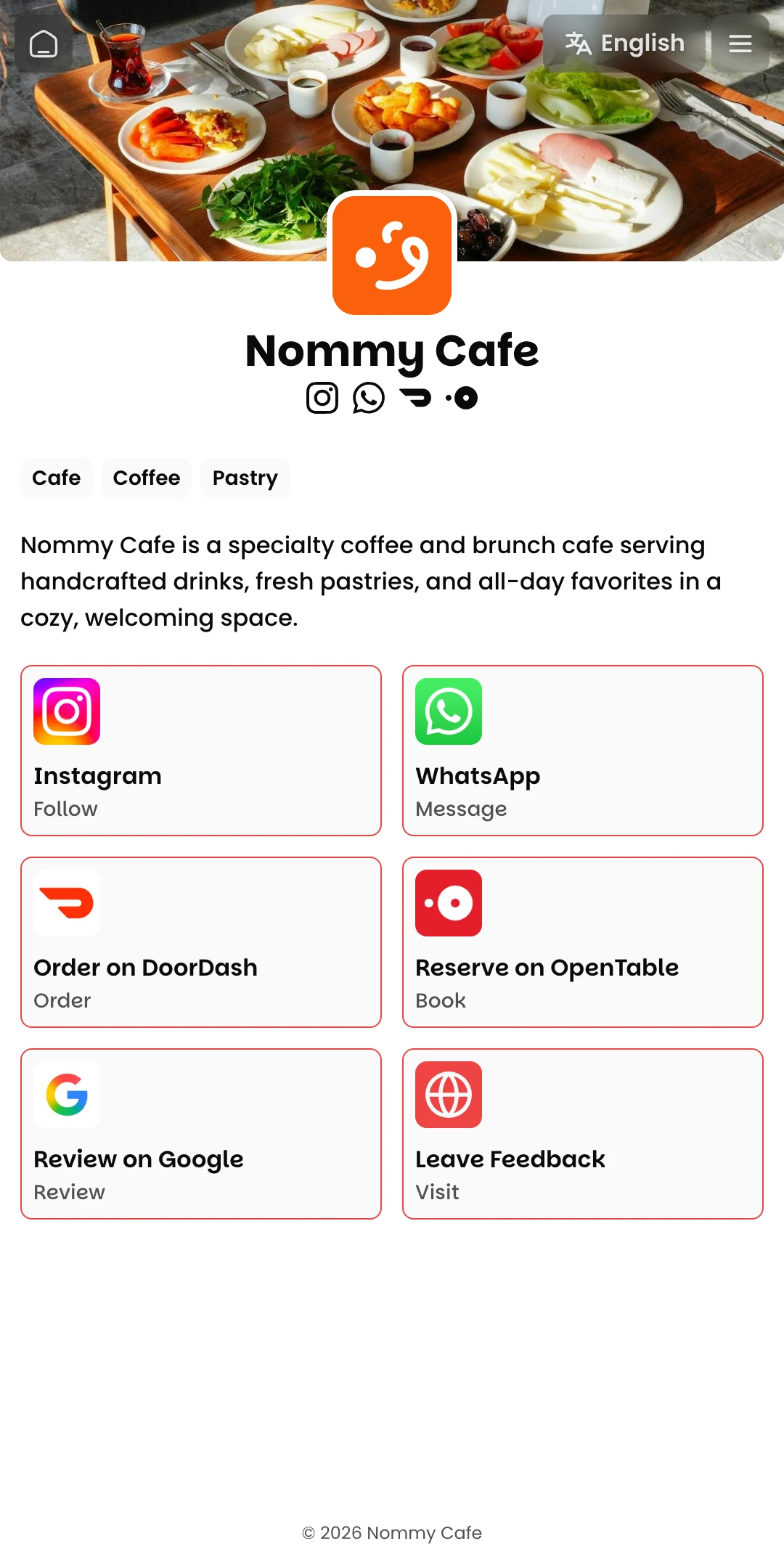Tap the small DoorDash icon under the title
Viewport: 784px width, 1568px height.
415,398
